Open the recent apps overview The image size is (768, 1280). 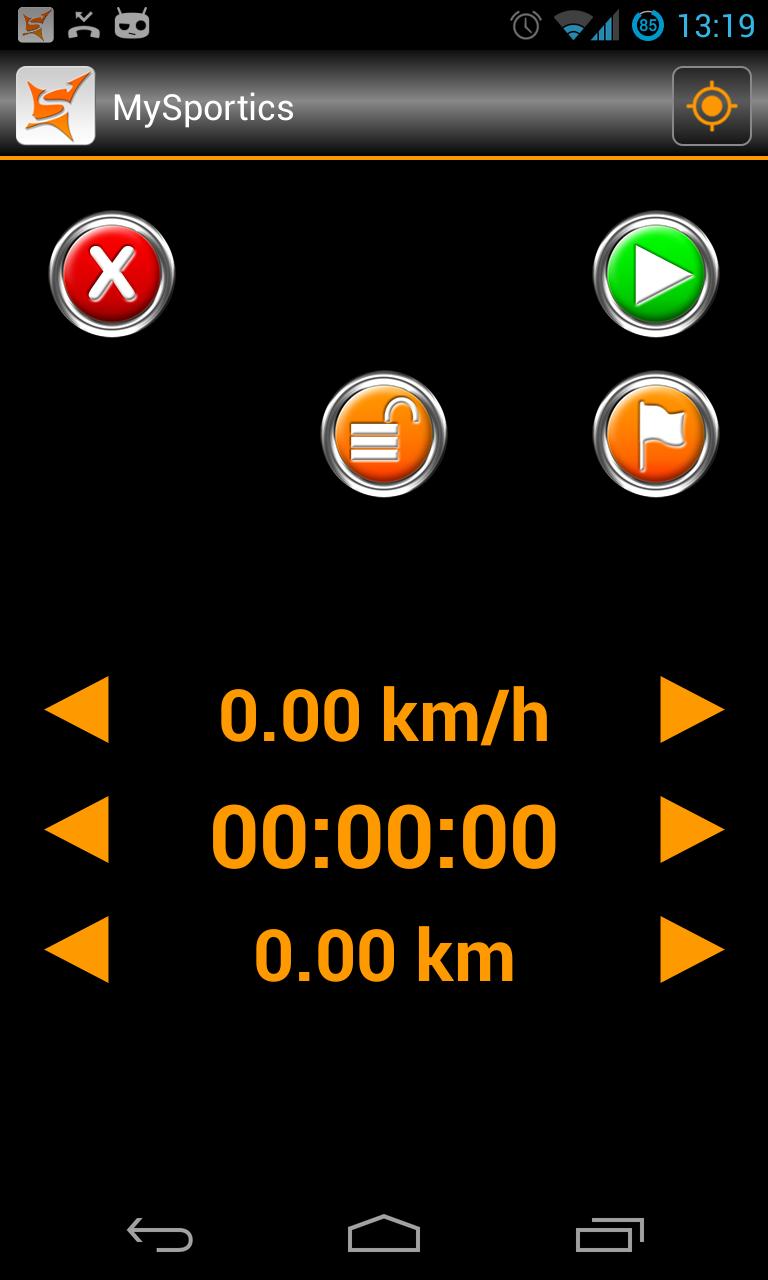pyautogui.click(x=609, y=1234)
